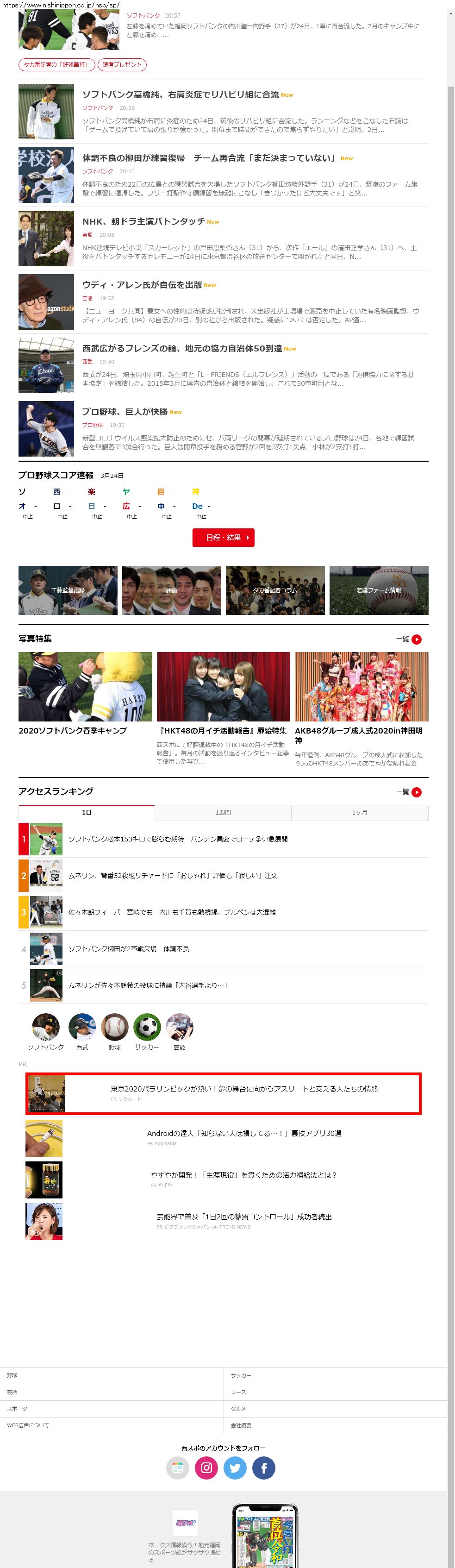The height and width of the screenshot is (1568, 455).
Task: Open the 会社概要 footer link
Action: point(241,1425)
